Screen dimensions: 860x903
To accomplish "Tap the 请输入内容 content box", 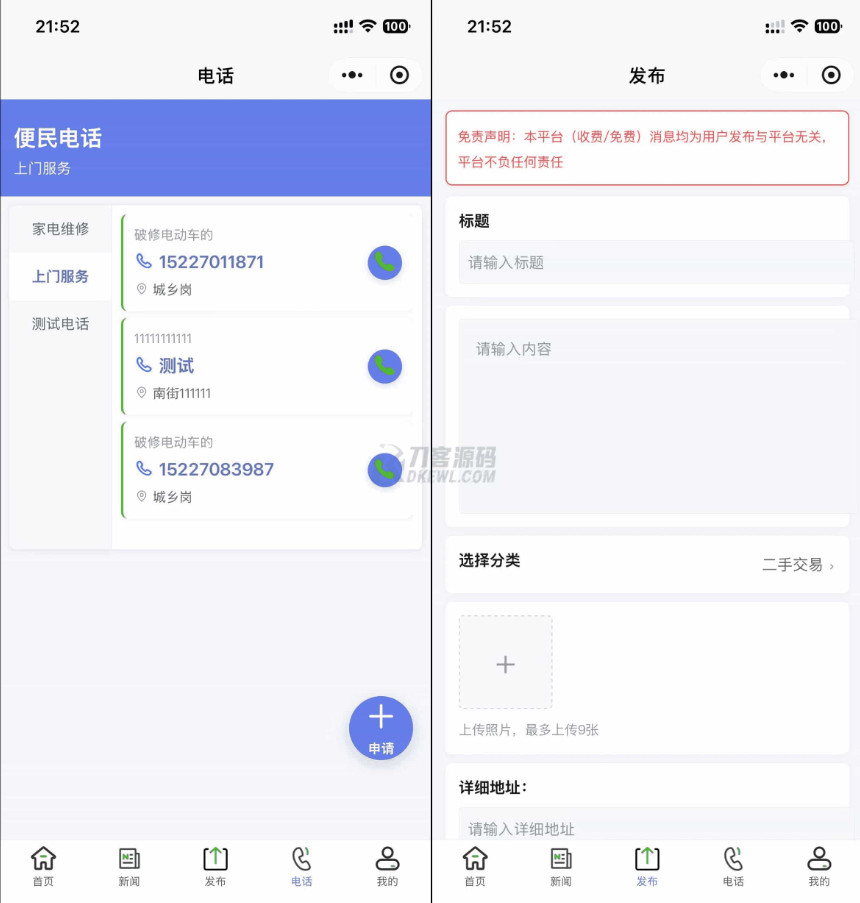I will [648, 415].
